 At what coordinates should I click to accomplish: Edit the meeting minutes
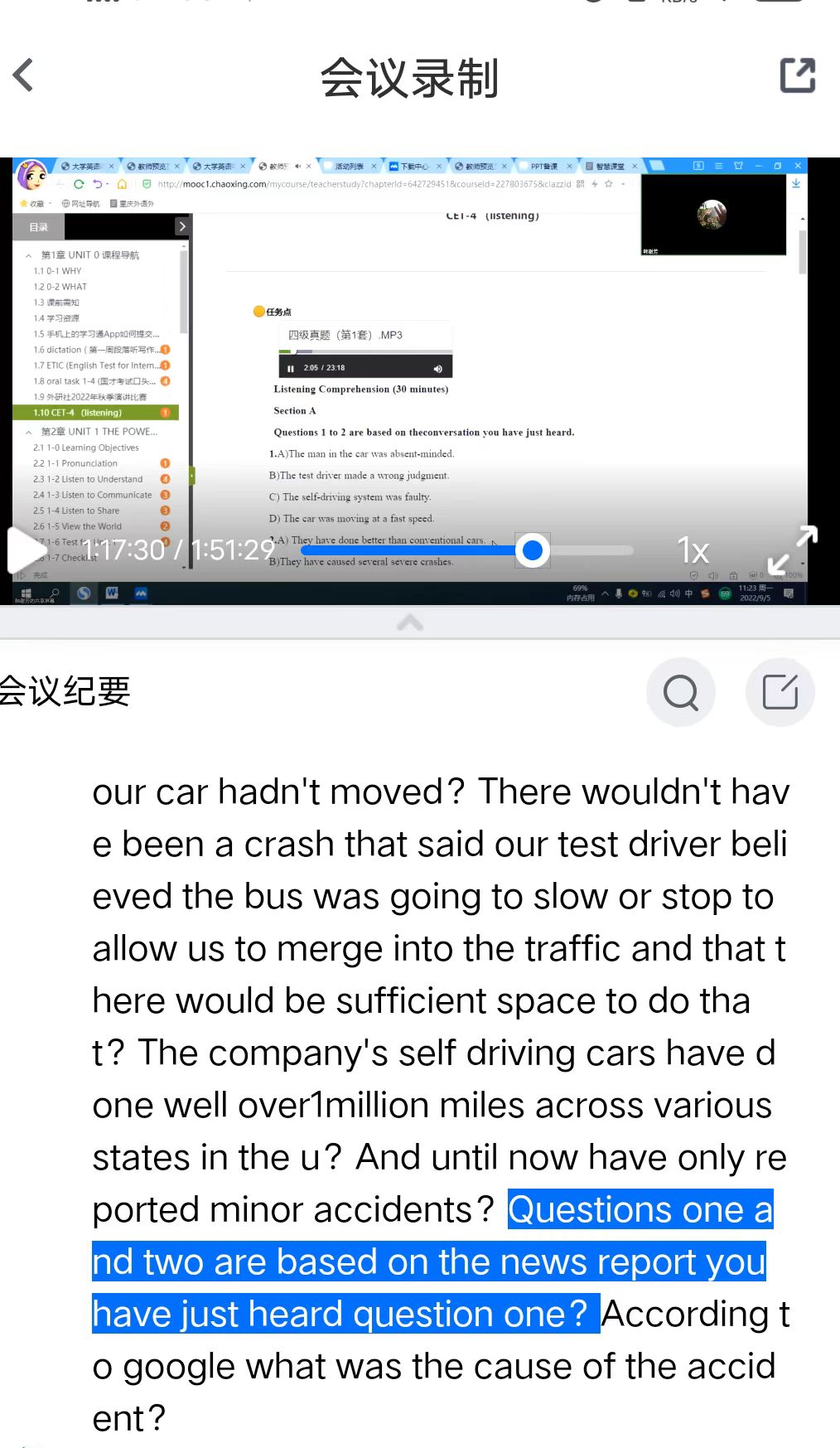[780, 692]
